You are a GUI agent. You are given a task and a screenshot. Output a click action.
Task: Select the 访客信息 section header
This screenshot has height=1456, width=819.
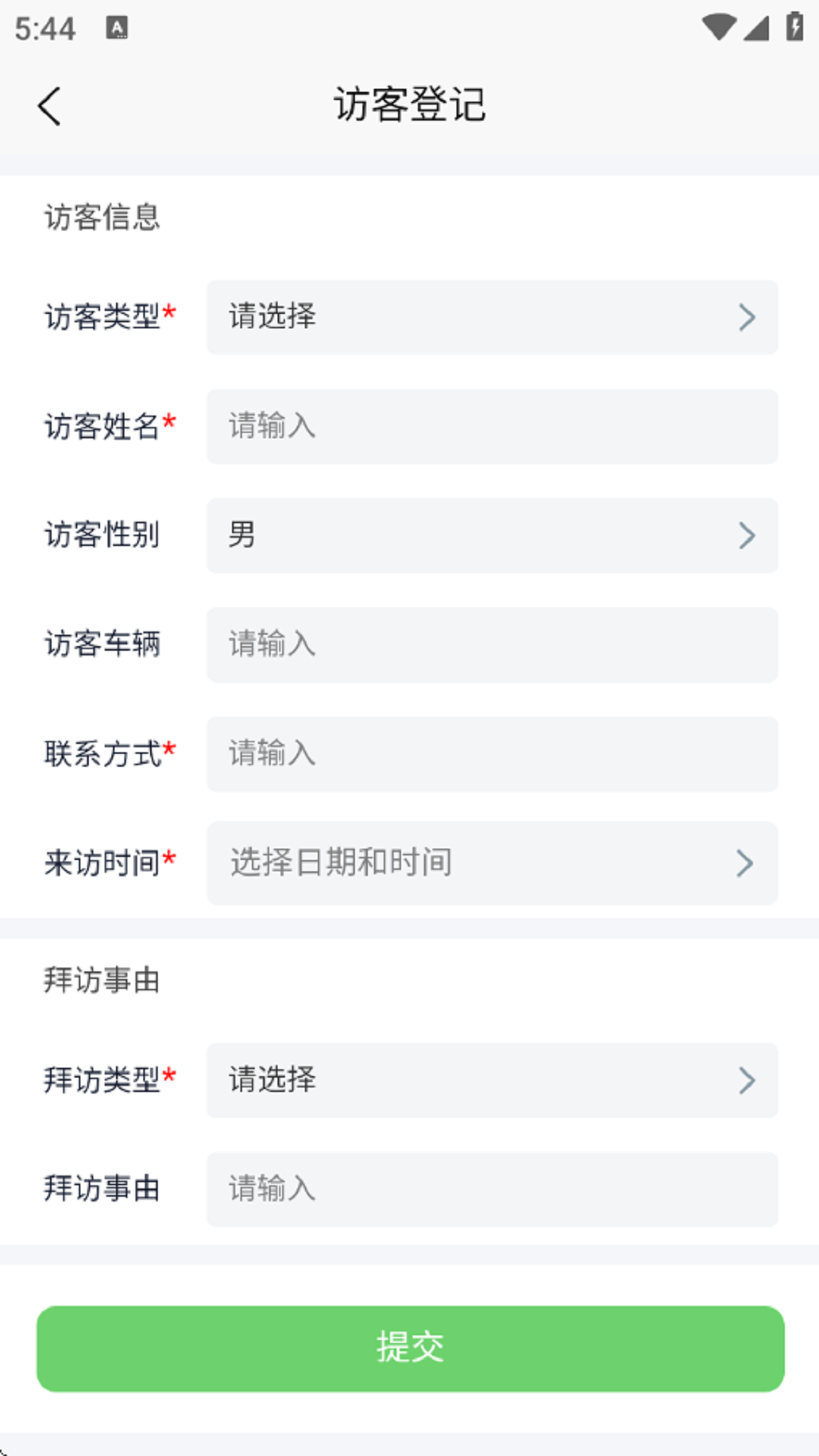click(x=102, y=218)
